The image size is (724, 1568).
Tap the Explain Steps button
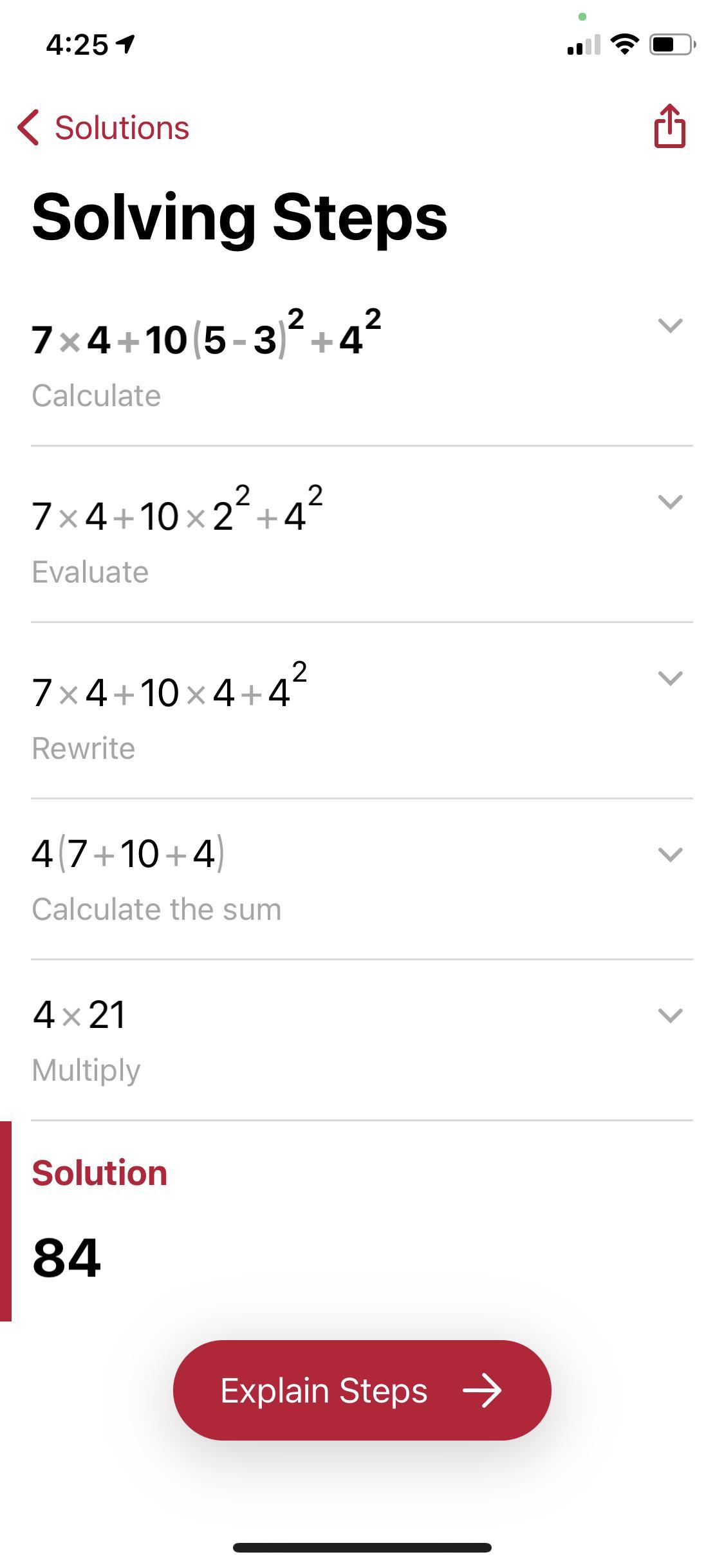[x=362, y=1390]
